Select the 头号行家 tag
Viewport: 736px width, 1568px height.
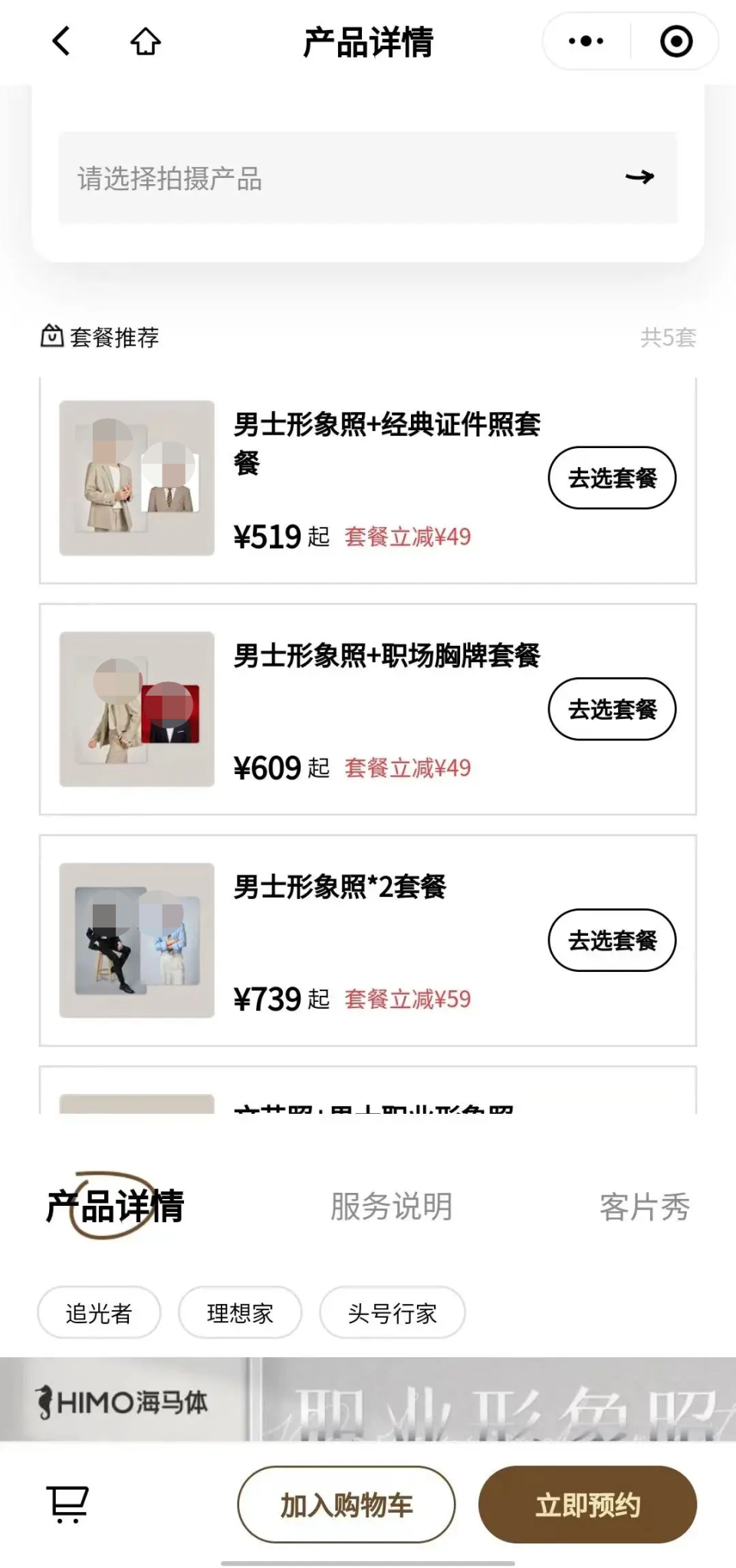pos(392,1313)
